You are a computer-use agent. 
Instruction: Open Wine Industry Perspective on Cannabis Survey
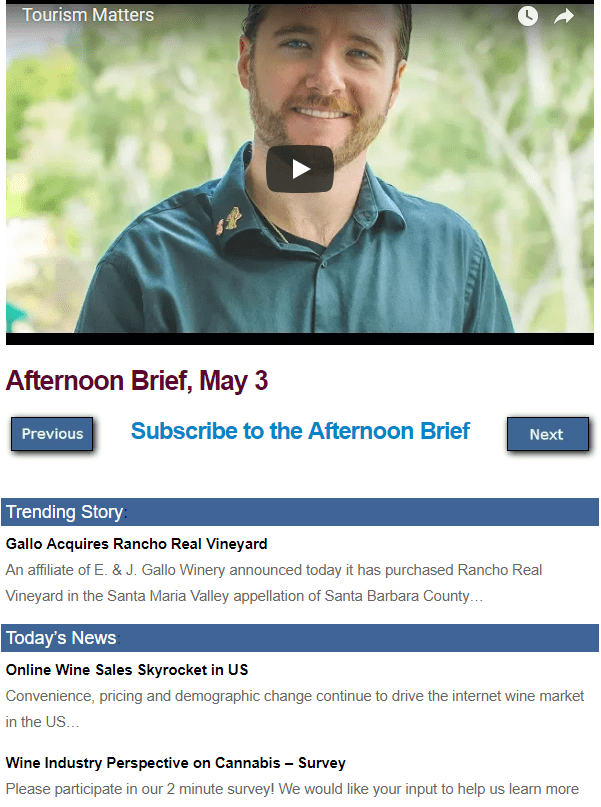tap(175, 763)
